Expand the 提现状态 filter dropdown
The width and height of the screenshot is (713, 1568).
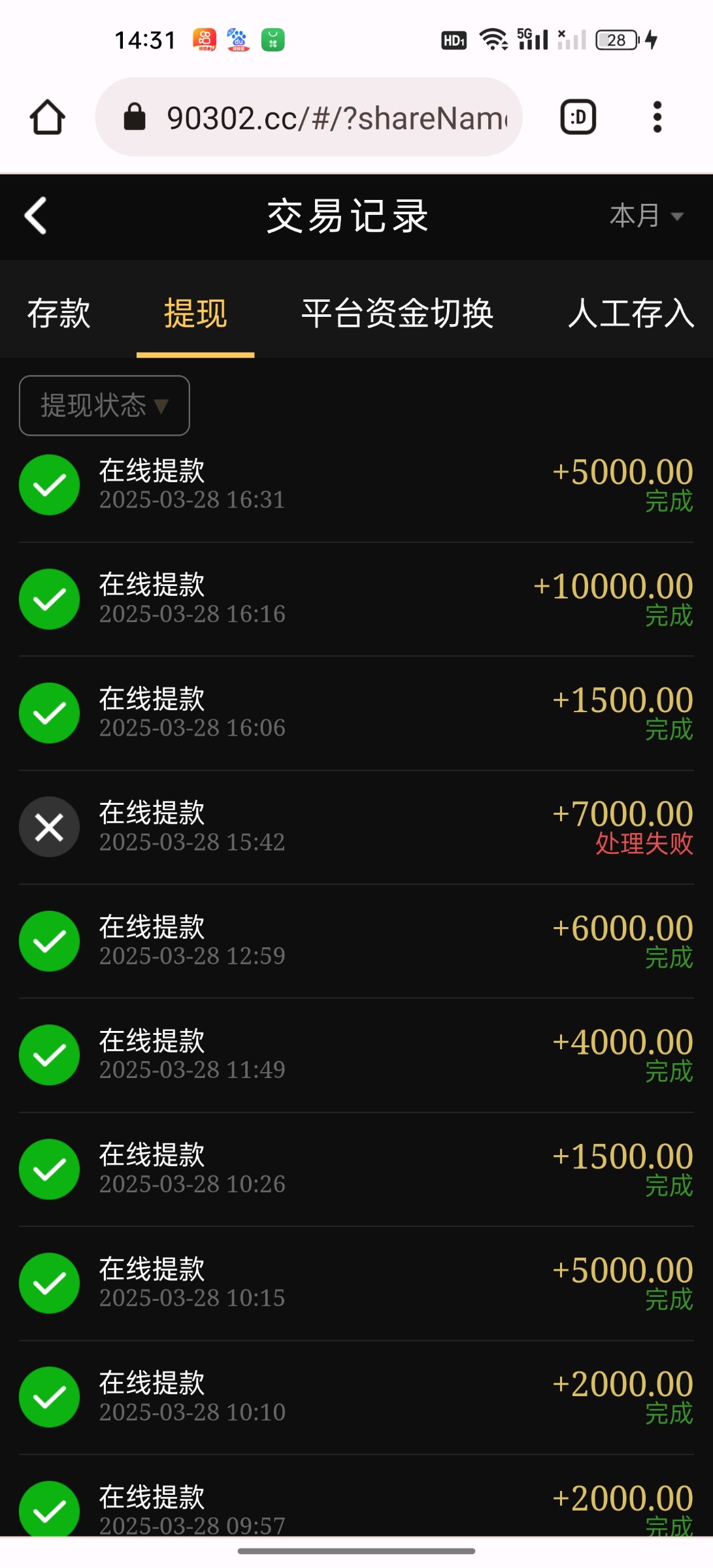click(x=105, y=405)
